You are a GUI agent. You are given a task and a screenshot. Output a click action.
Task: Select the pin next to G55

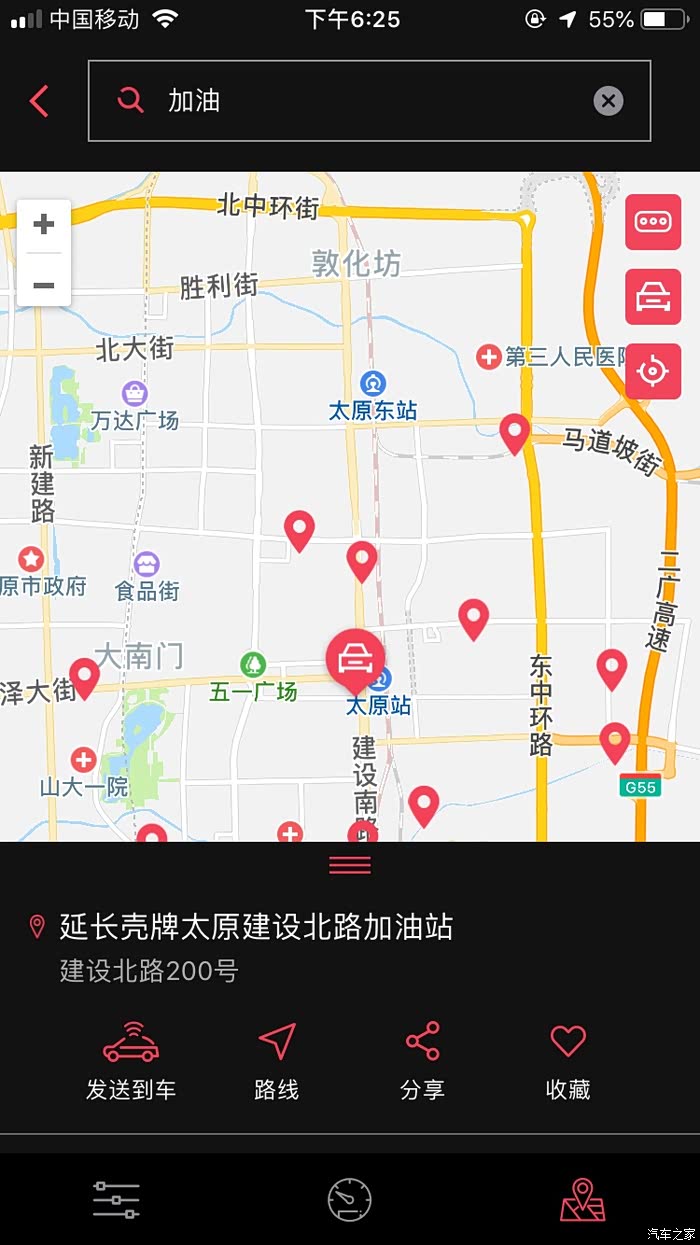click(x=615, y=741)
